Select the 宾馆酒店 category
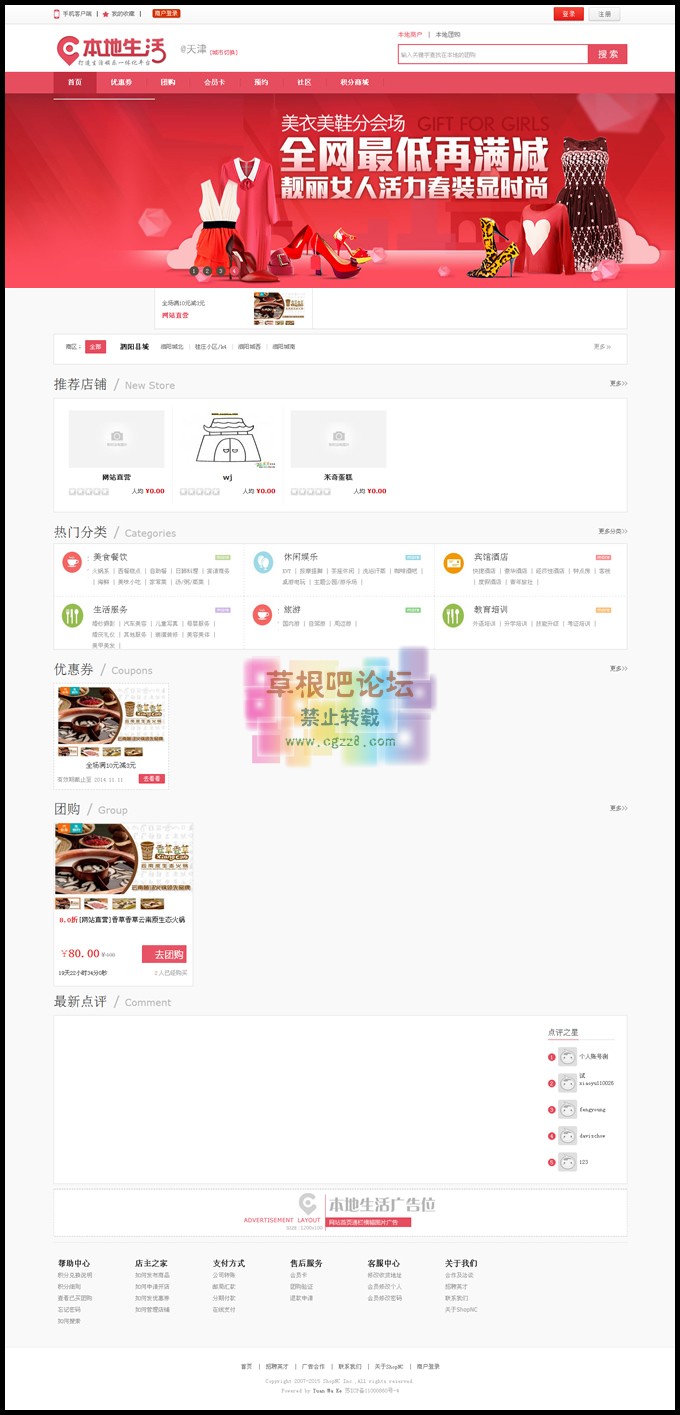Viewport: 680px width, 1415px height. [491, 557]
